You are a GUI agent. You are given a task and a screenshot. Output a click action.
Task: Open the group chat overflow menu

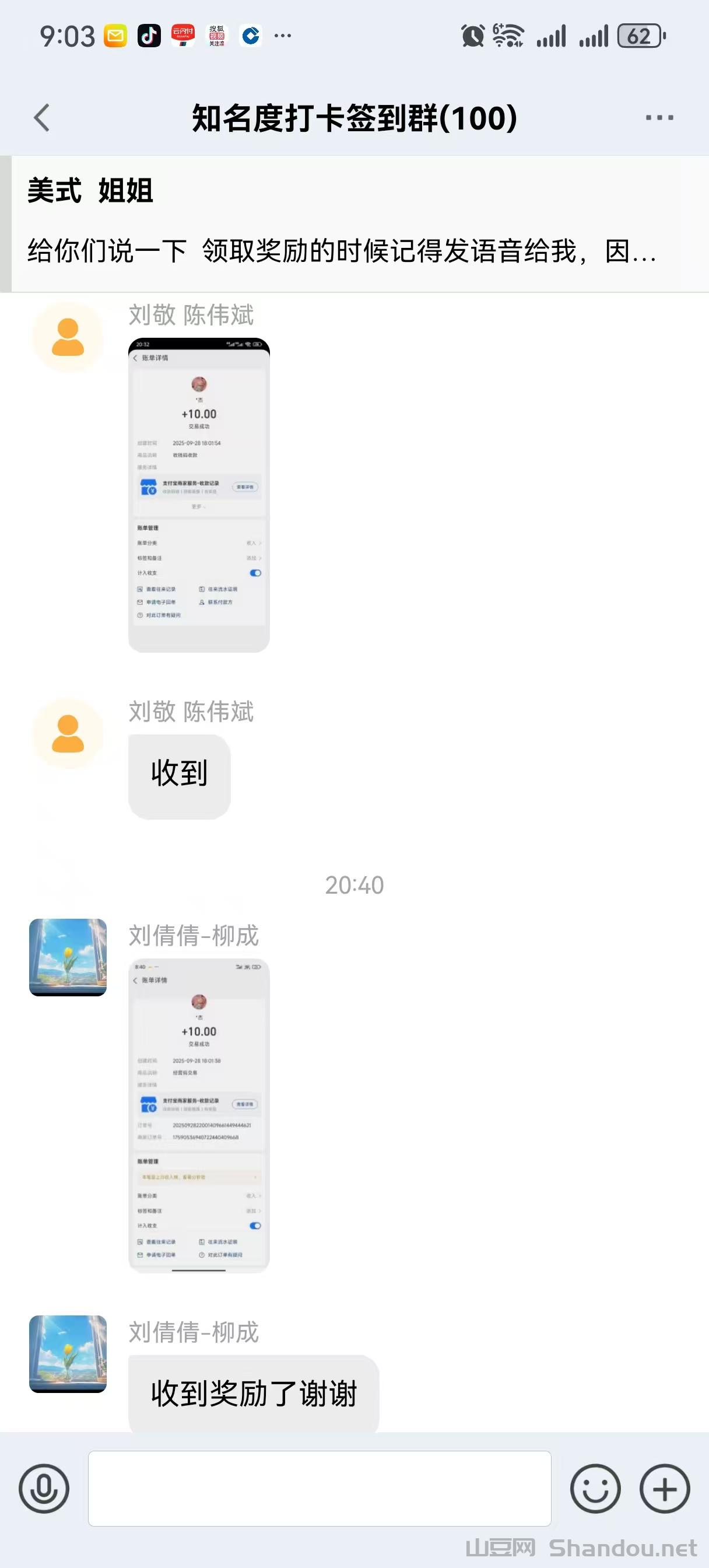click(x=659, y=117)
